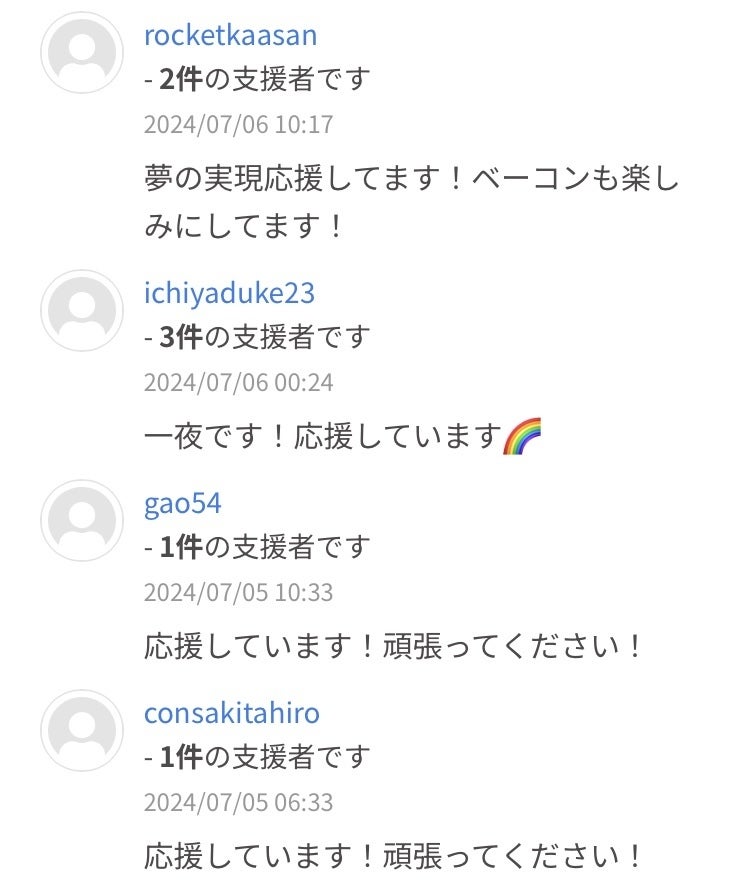Screen dimensions: 750x893
Task: Tap the avatar beside rocketkaasan
Action: 82,53
